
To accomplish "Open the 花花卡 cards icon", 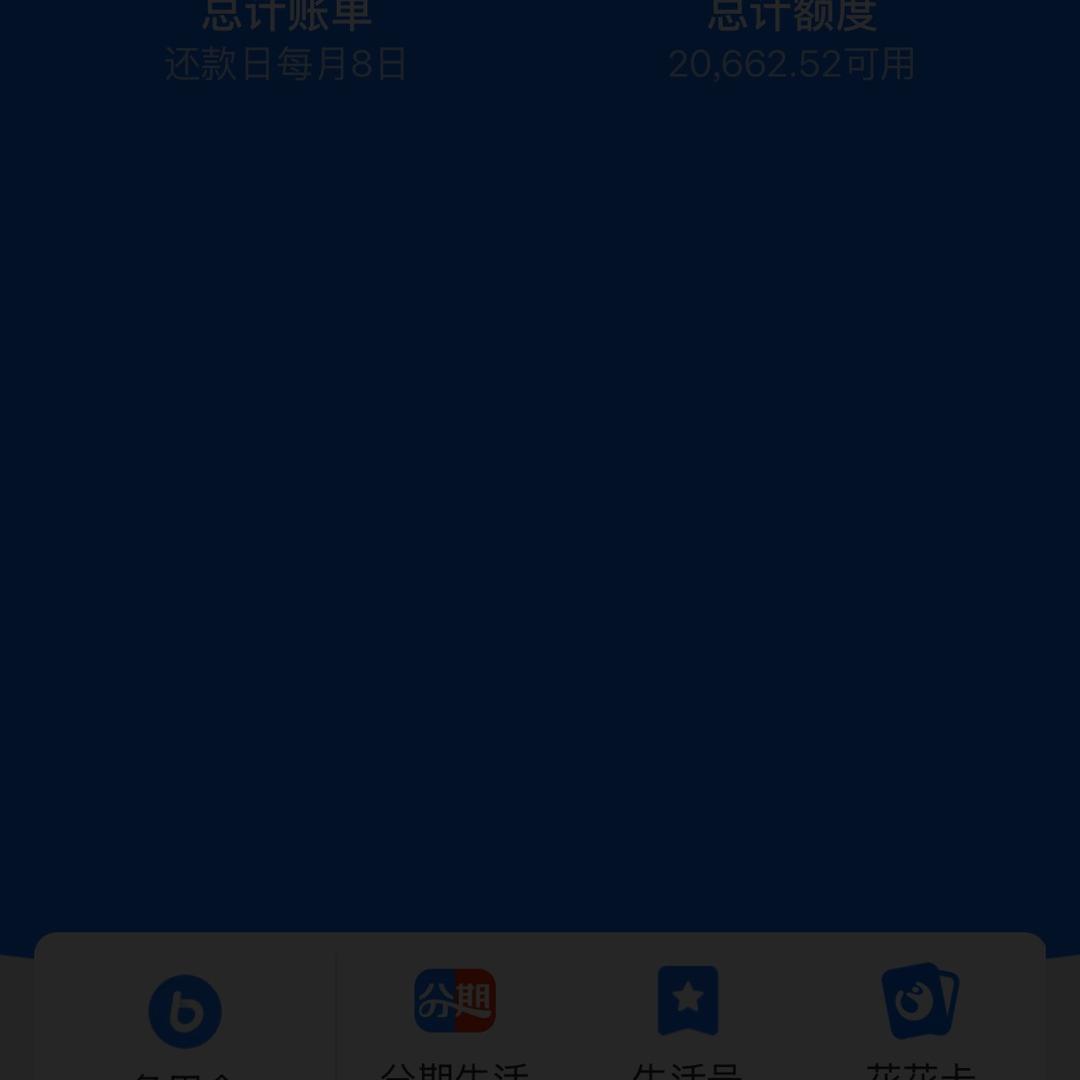I will pos(920,1000).
